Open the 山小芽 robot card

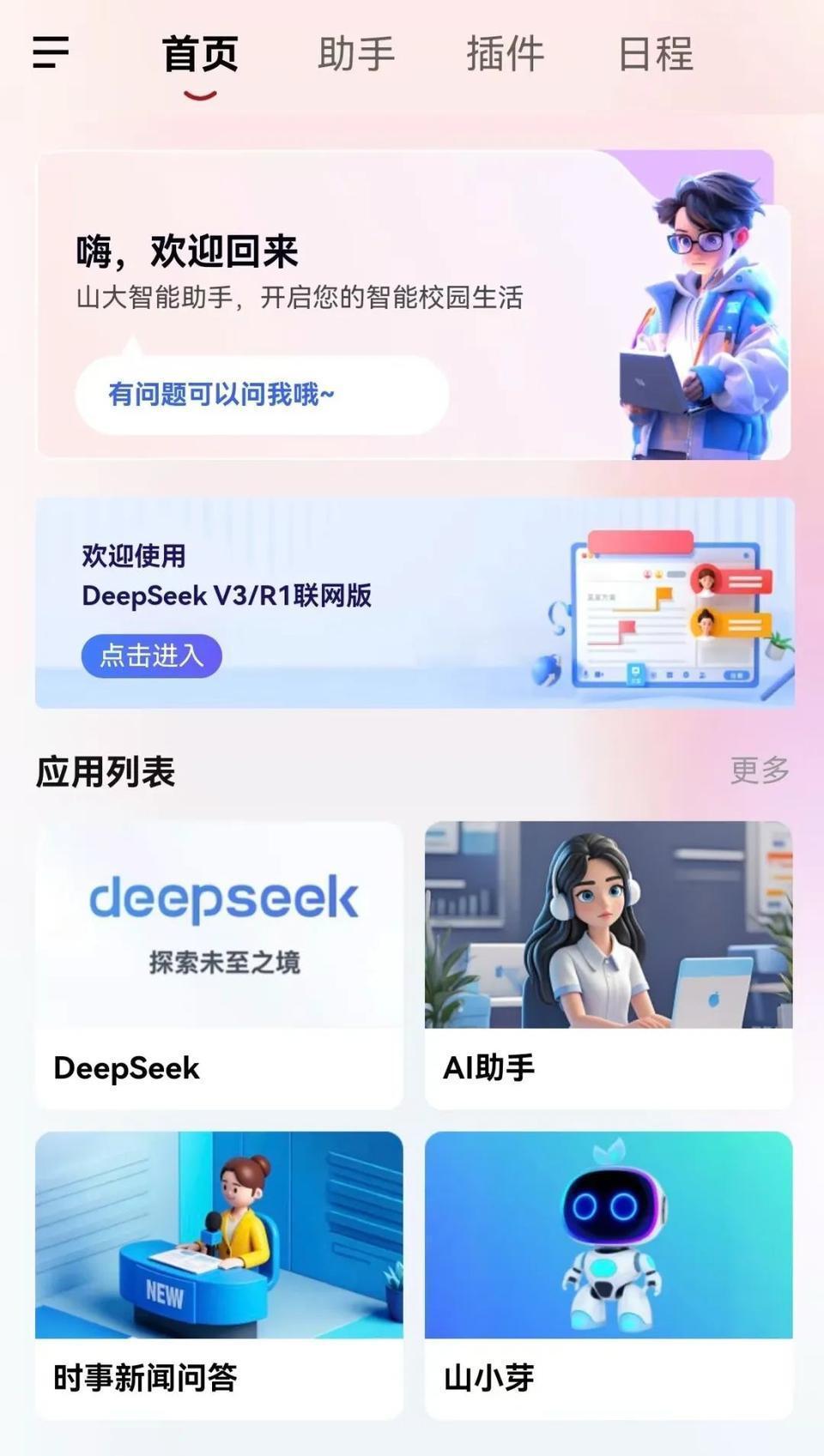coord(609,1274)
